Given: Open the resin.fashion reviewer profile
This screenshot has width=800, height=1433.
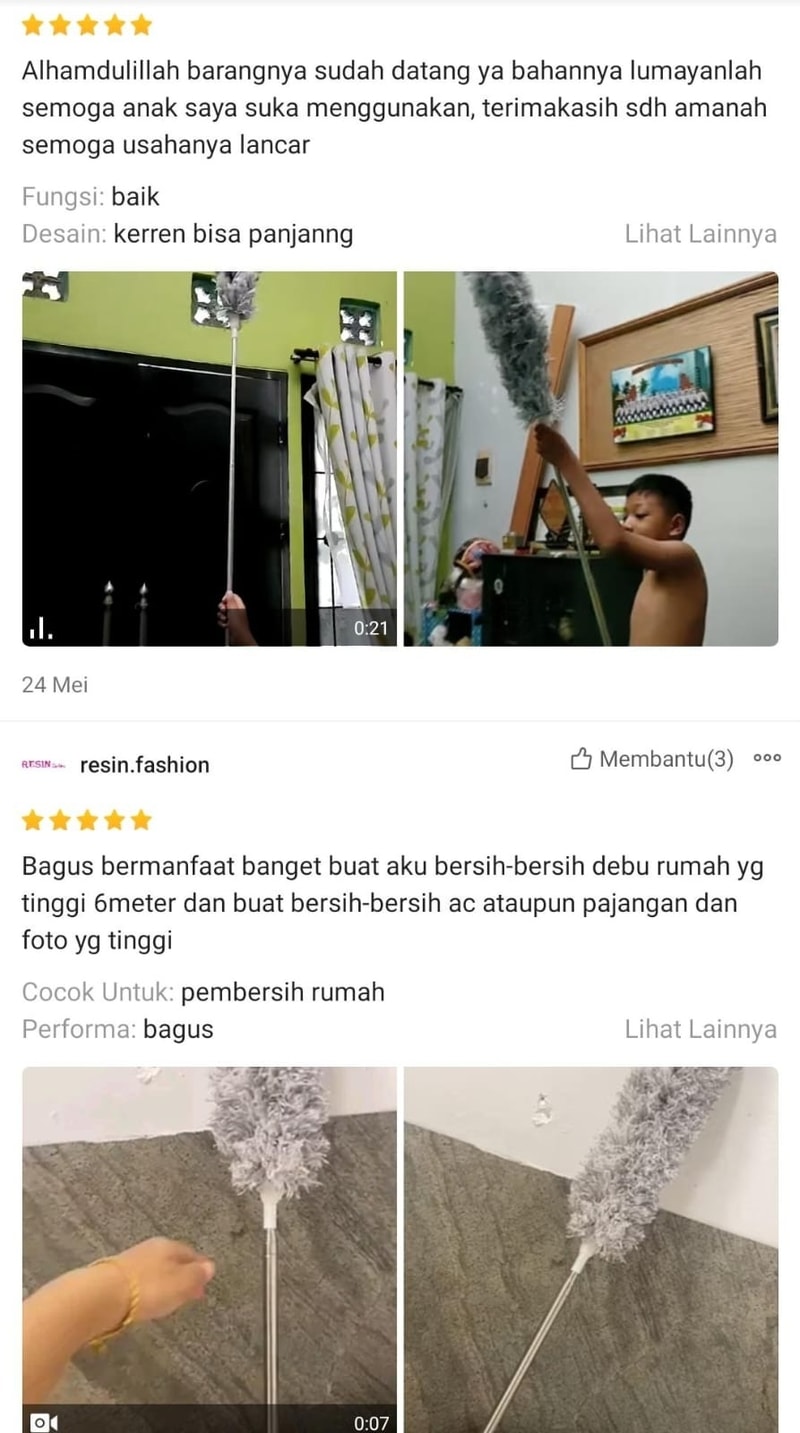Looking at the screenshot, I should click(x=144, y=765).
